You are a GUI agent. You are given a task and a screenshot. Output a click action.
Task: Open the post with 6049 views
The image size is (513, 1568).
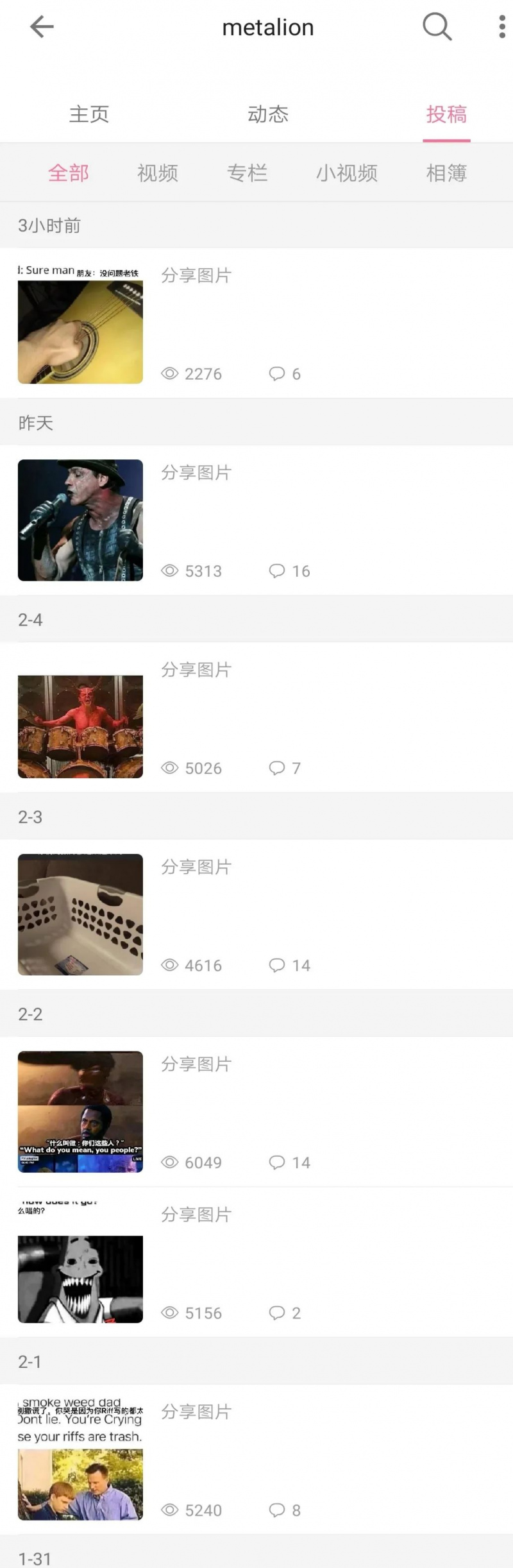(81, 1111)
